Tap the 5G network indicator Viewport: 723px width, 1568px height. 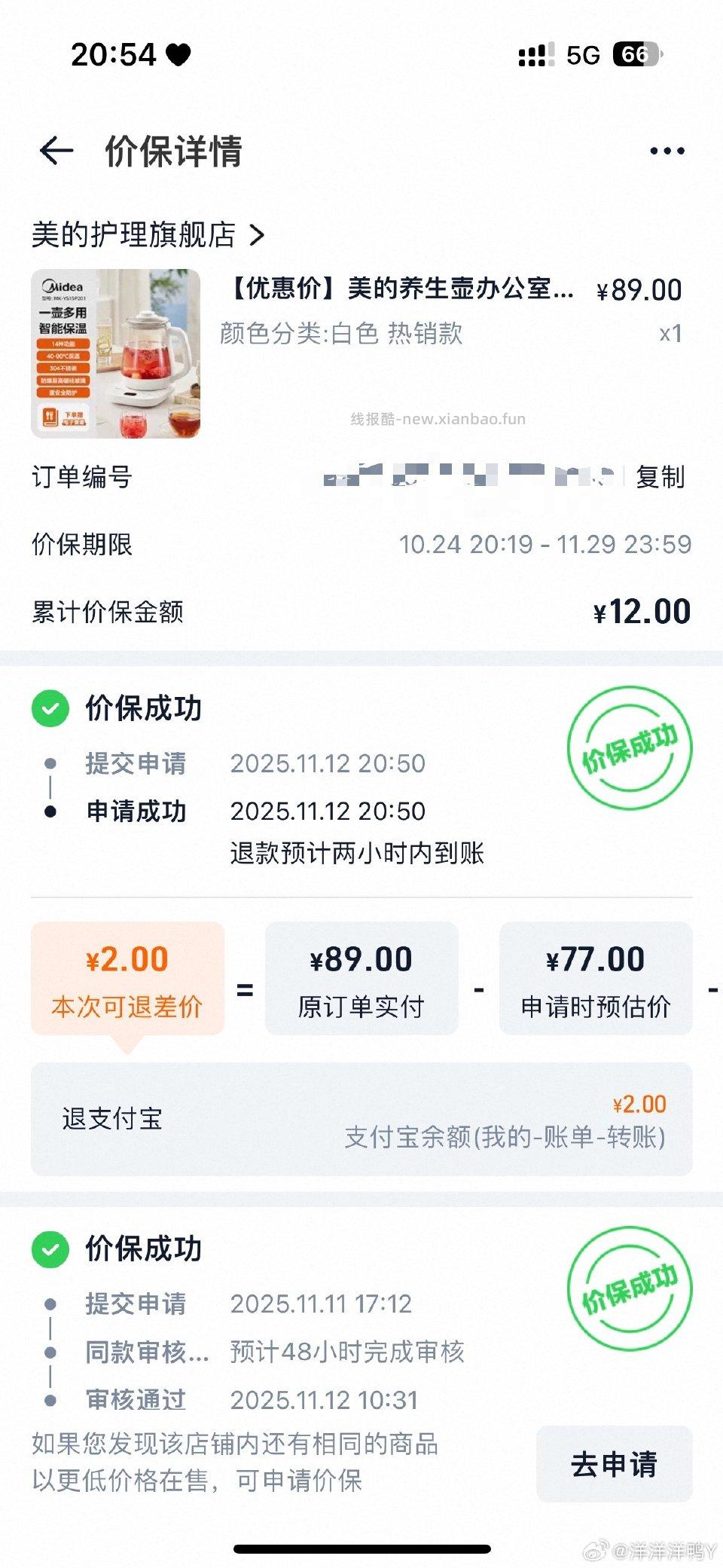pyautogui.click(x=584, y=54)
